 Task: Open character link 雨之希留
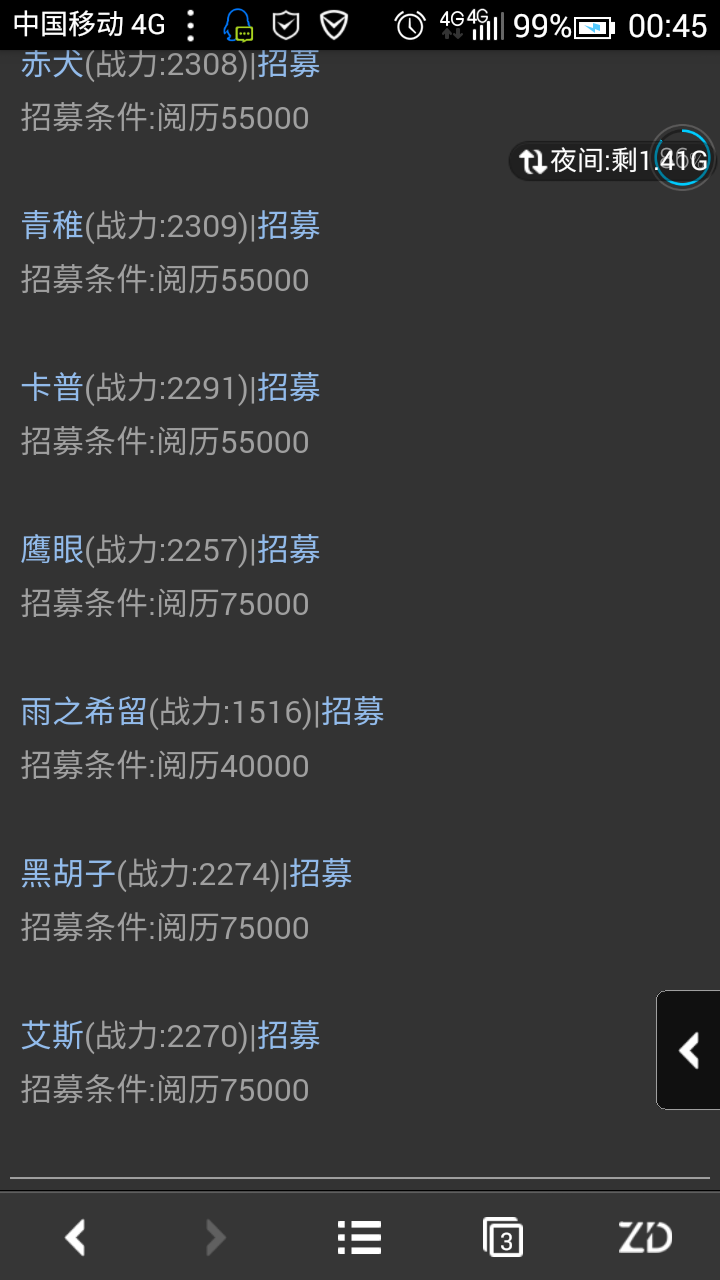(84, 712)
